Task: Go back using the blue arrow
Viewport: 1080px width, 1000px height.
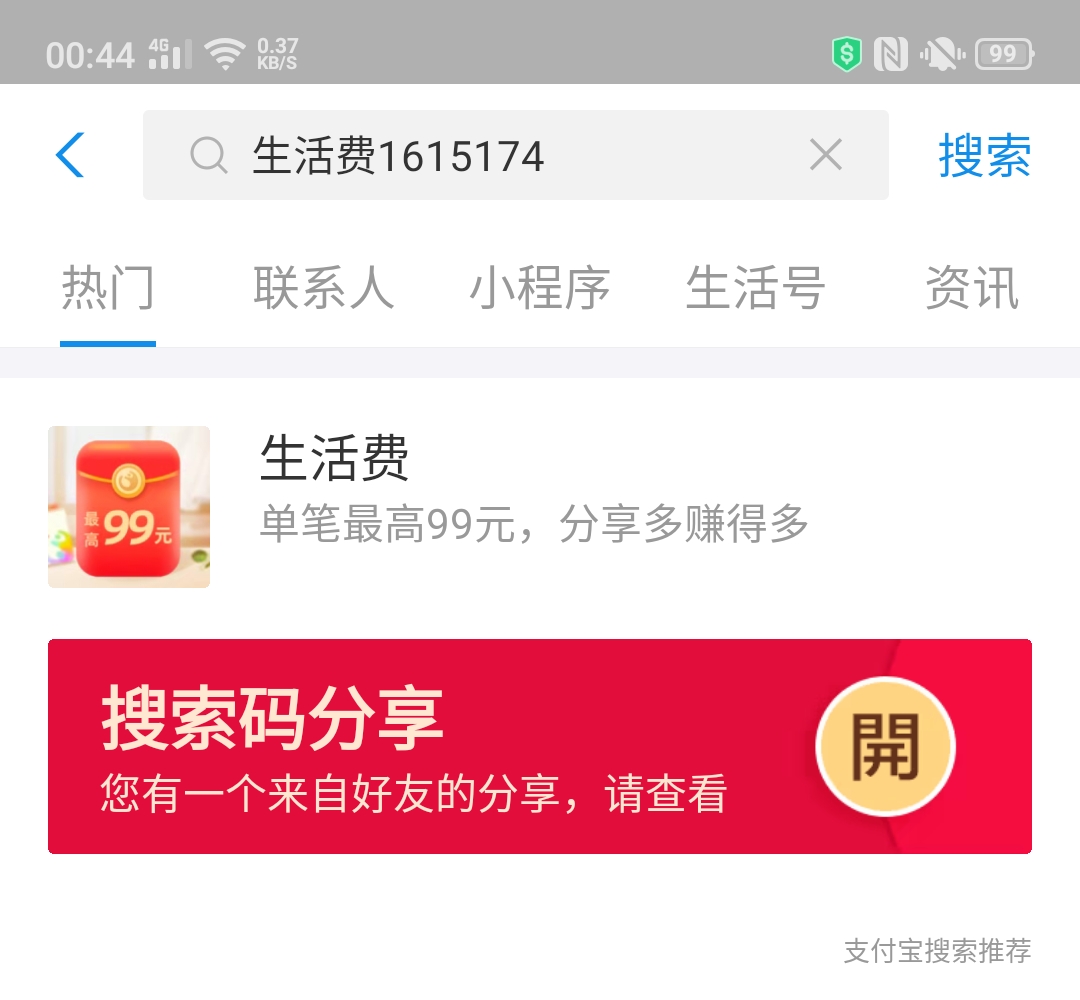Action: [70, 156]
